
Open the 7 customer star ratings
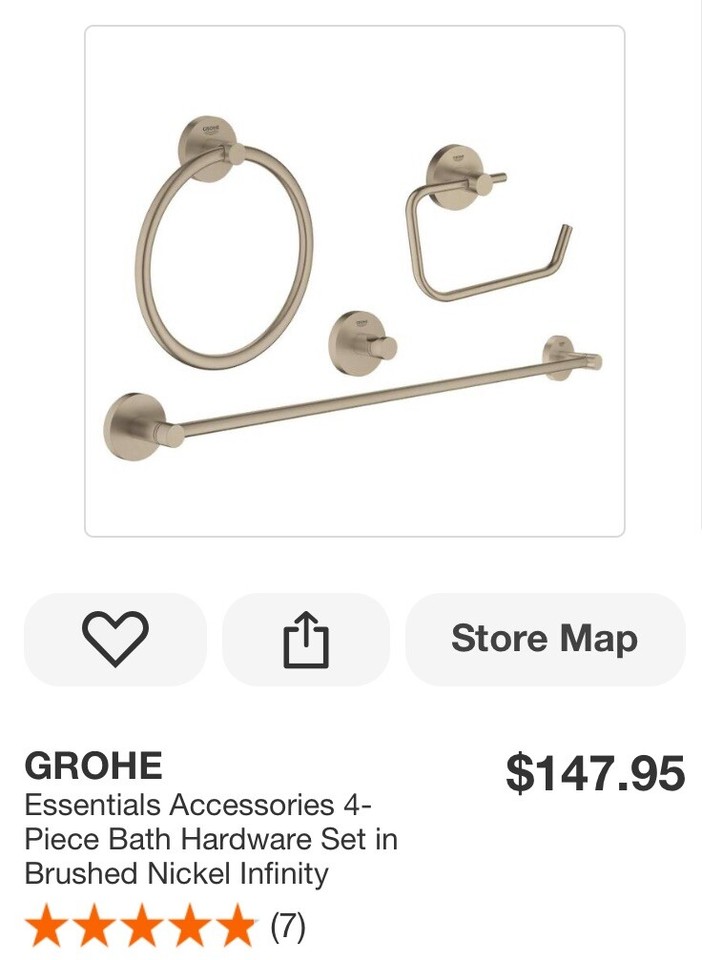pyautogui.click(x=165, y=928)
